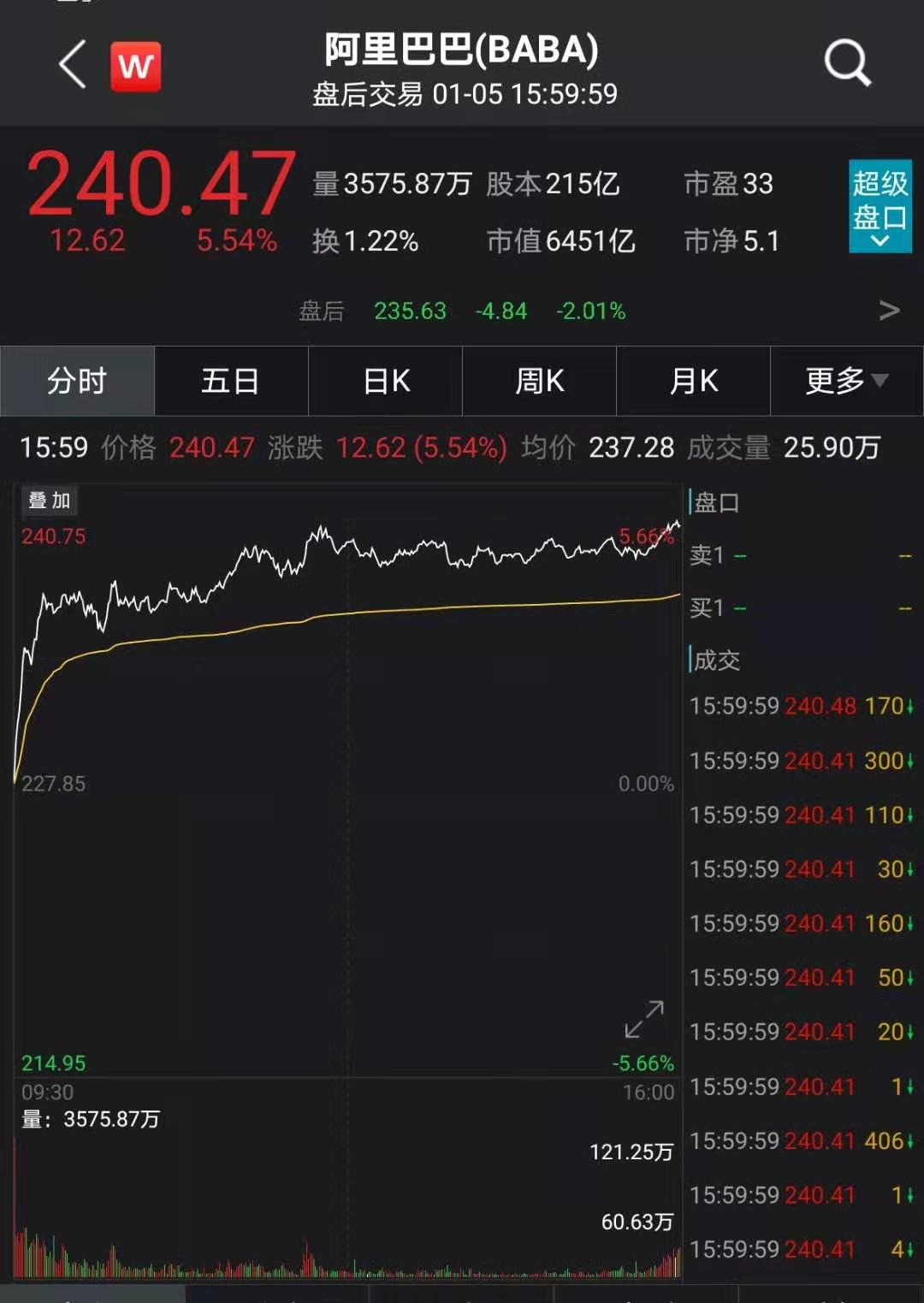Screen dimensions: 924x1303
Task: Select the 买1 bid price row
Action: (796, 608)
